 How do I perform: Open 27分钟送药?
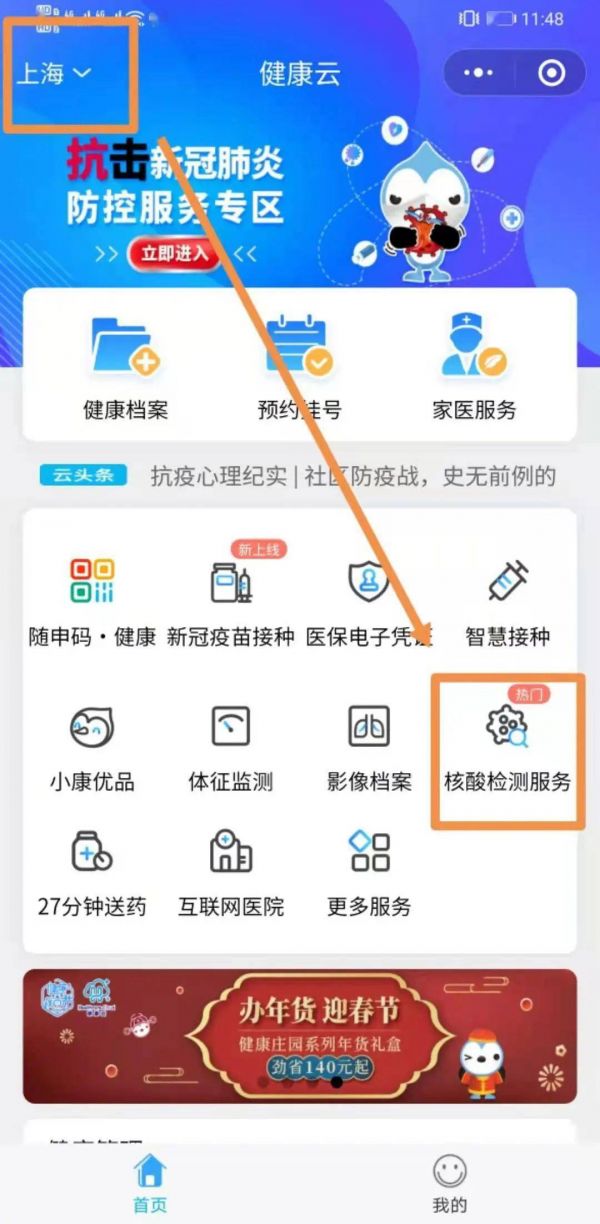point(92,872)
